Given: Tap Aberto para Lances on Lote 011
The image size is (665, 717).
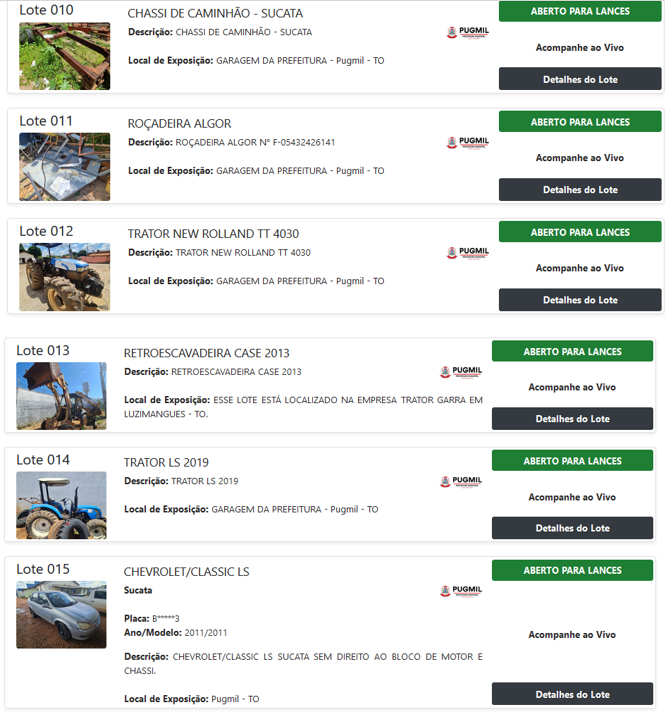Looking at the screenshot, I should (x=580, y=122).
